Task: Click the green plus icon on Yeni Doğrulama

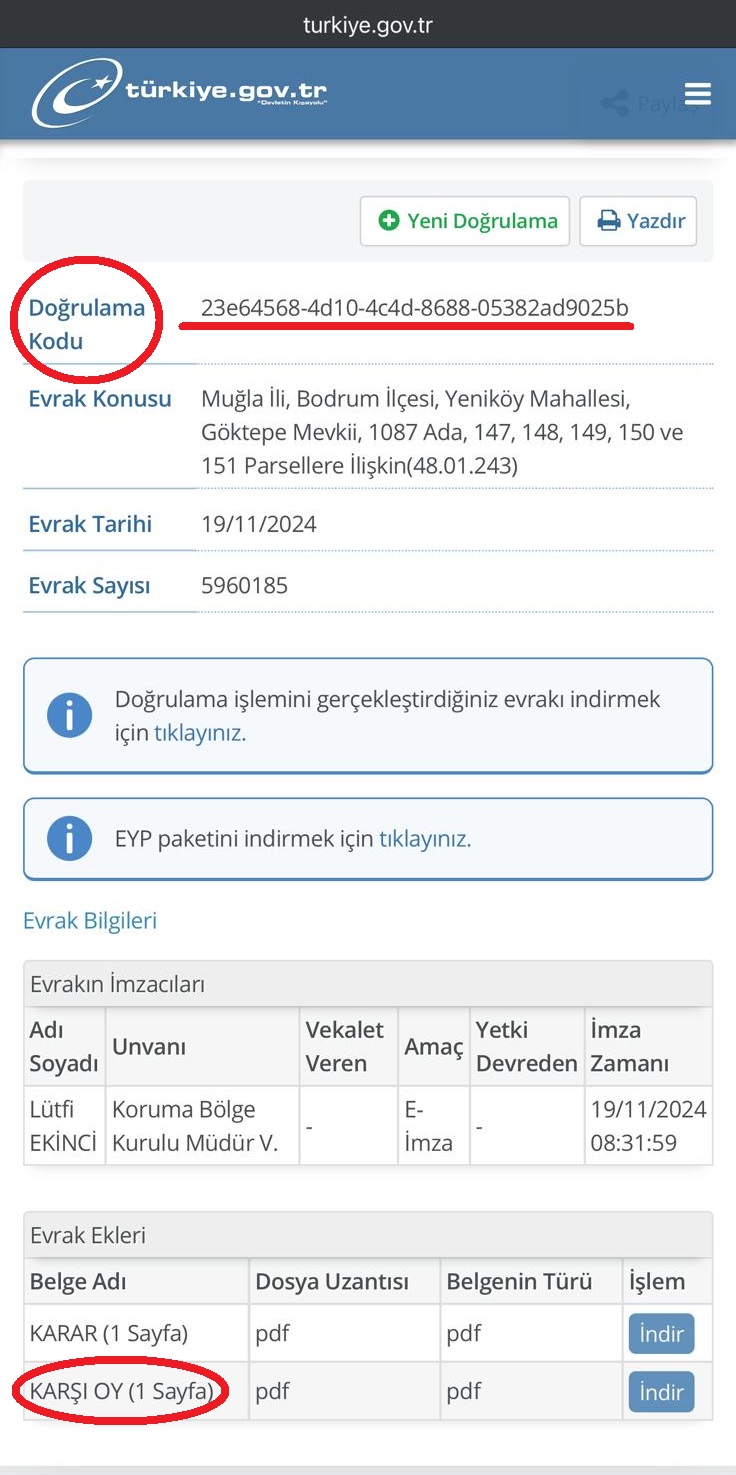Action: click(389, 220)
